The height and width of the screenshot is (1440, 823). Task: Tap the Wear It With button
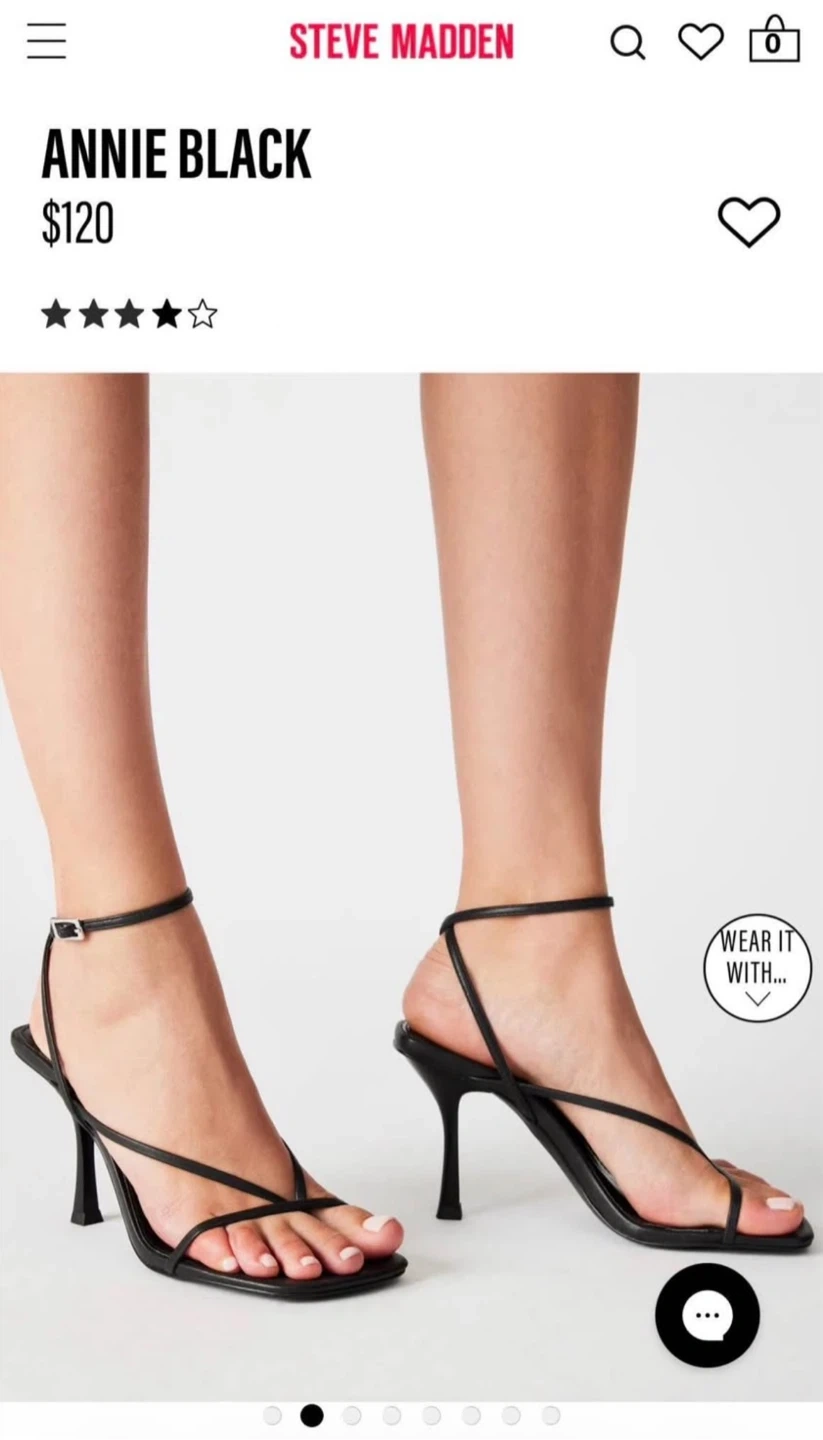(x=757, y=967)
